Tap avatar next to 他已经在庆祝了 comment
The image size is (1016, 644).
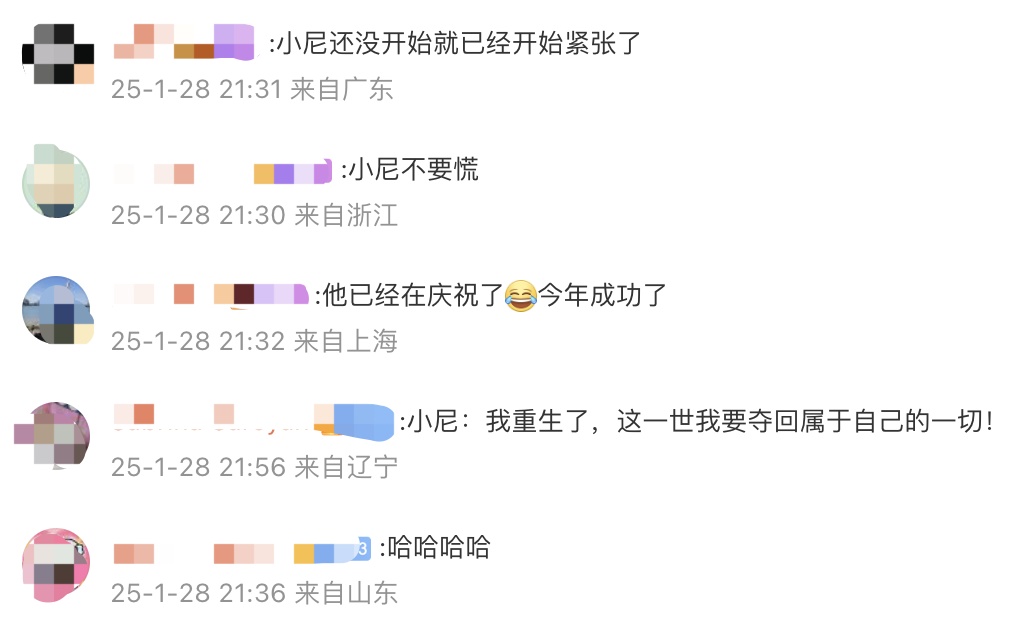[57, 309]
